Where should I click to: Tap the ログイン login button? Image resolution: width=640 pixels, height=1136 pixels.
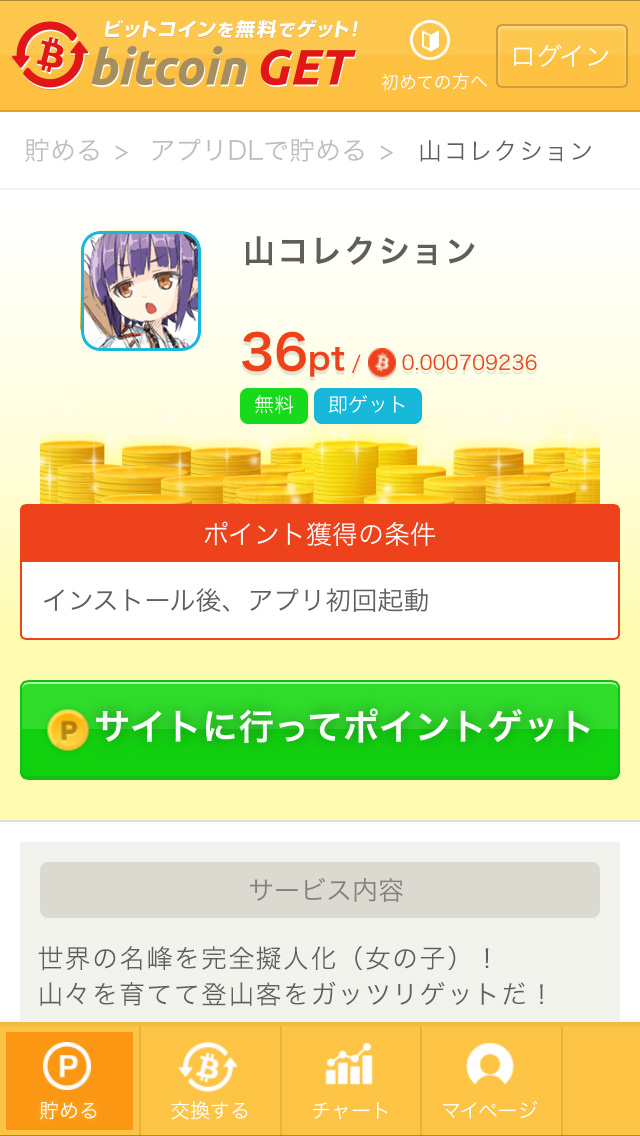coord(560,56)
